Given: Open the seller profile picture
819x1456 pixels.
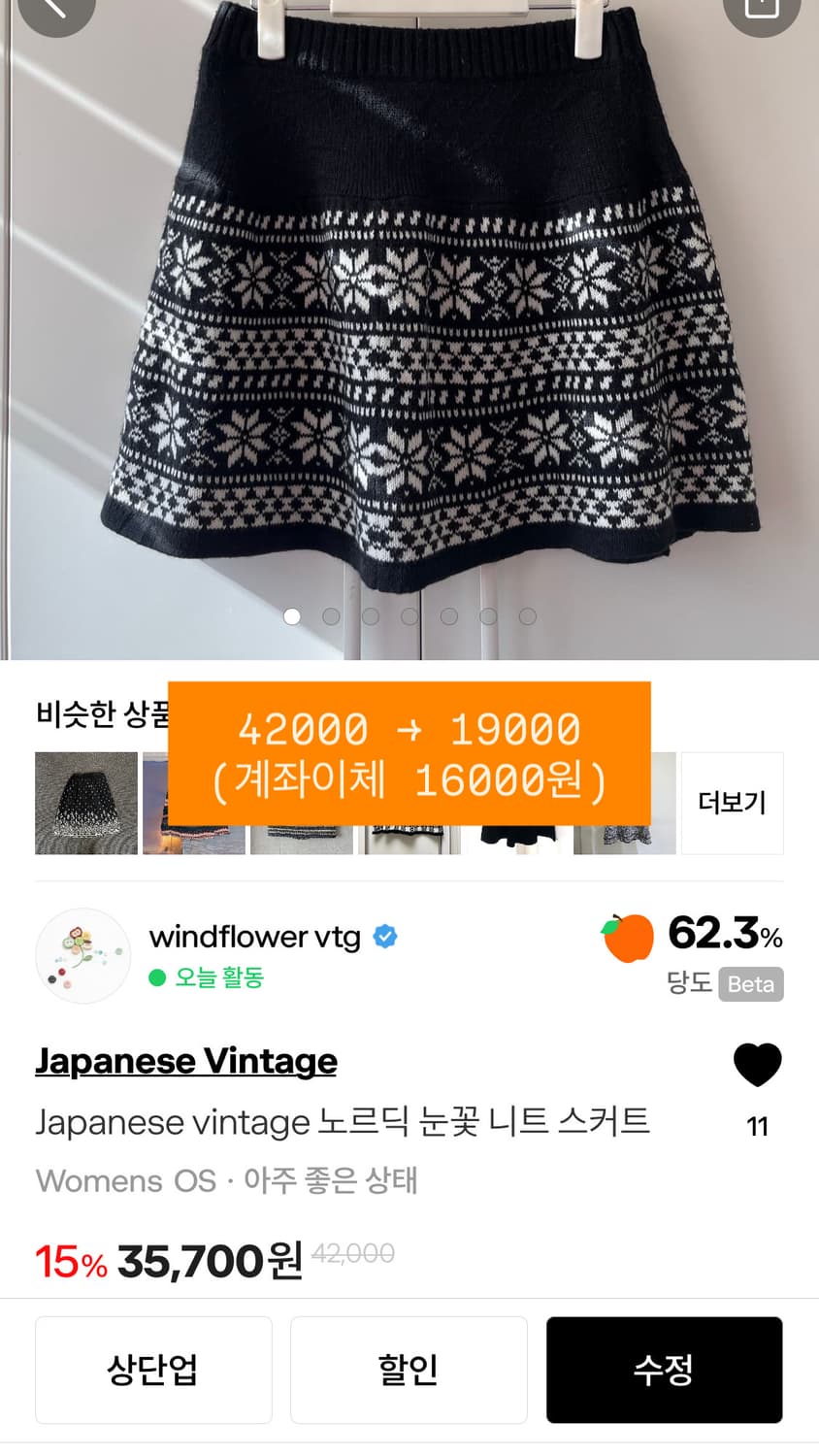Looking at the screenshot, I should tap(82, 955).
